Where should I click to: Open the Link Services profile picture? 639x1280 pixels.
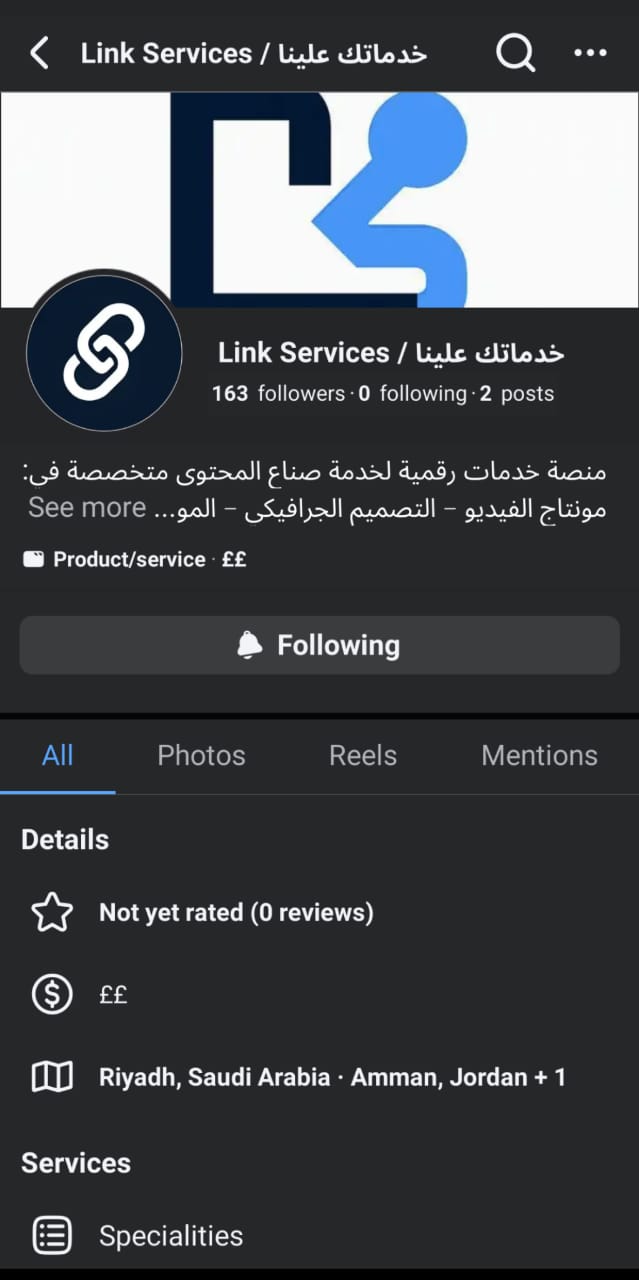tap(104, 352)
